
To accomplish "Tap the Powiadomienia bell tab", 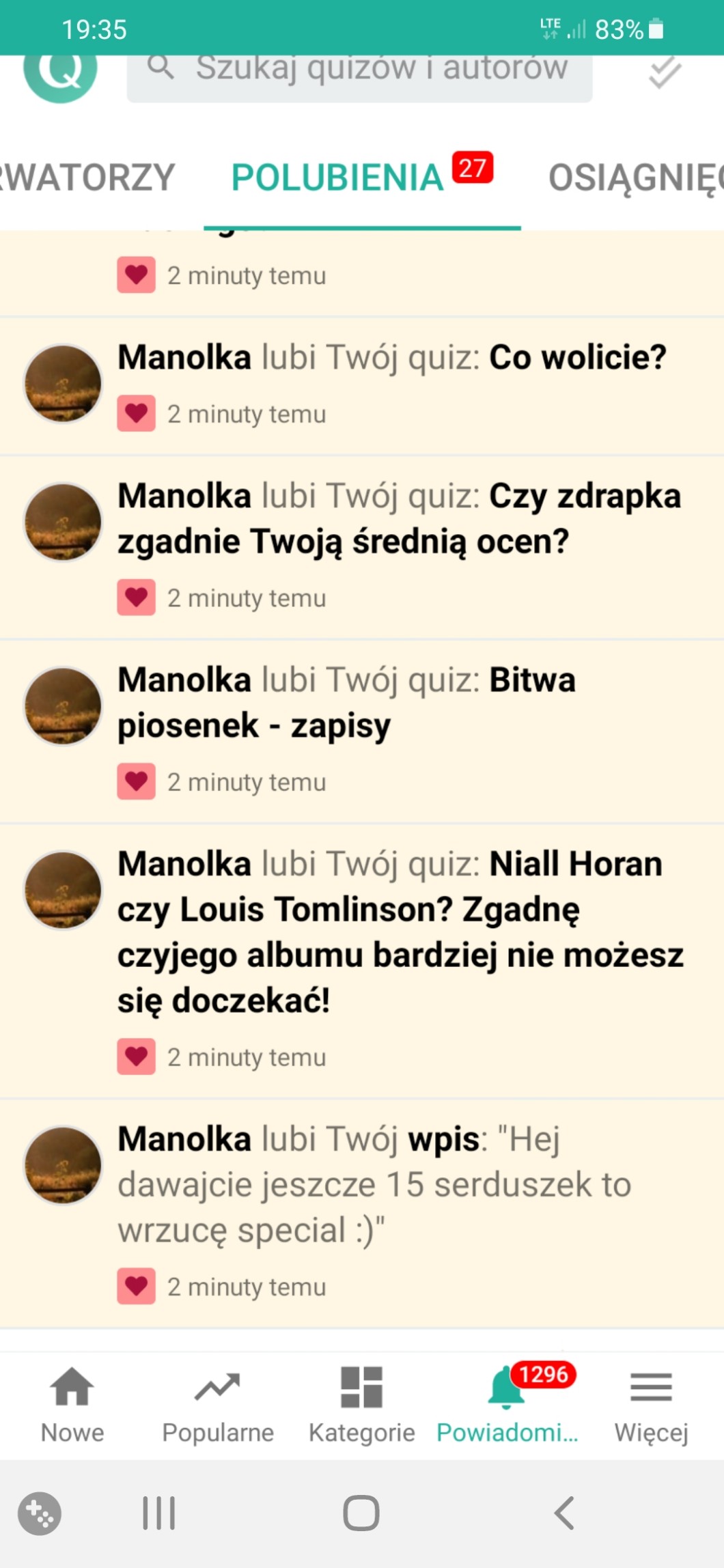I will (507, 1405).
